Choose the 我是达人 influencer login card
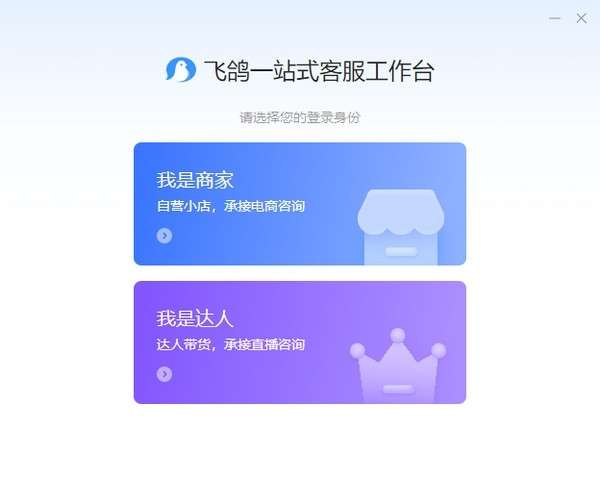 [299, 342]
